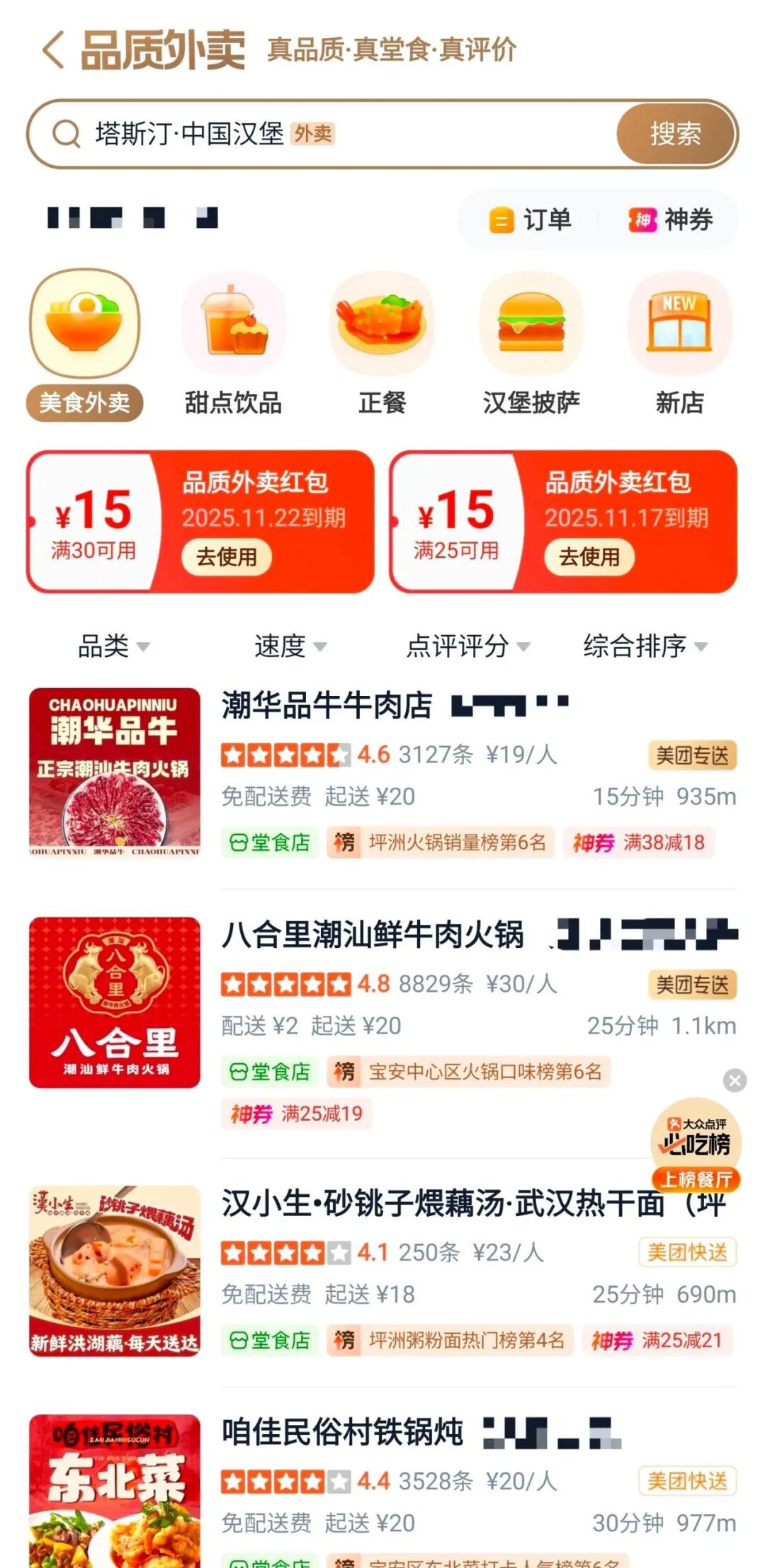This screenshot has height=1568, width=765.
Task: Open 神券 coupons
Action: pyautogui.click(x=671, y=220)
